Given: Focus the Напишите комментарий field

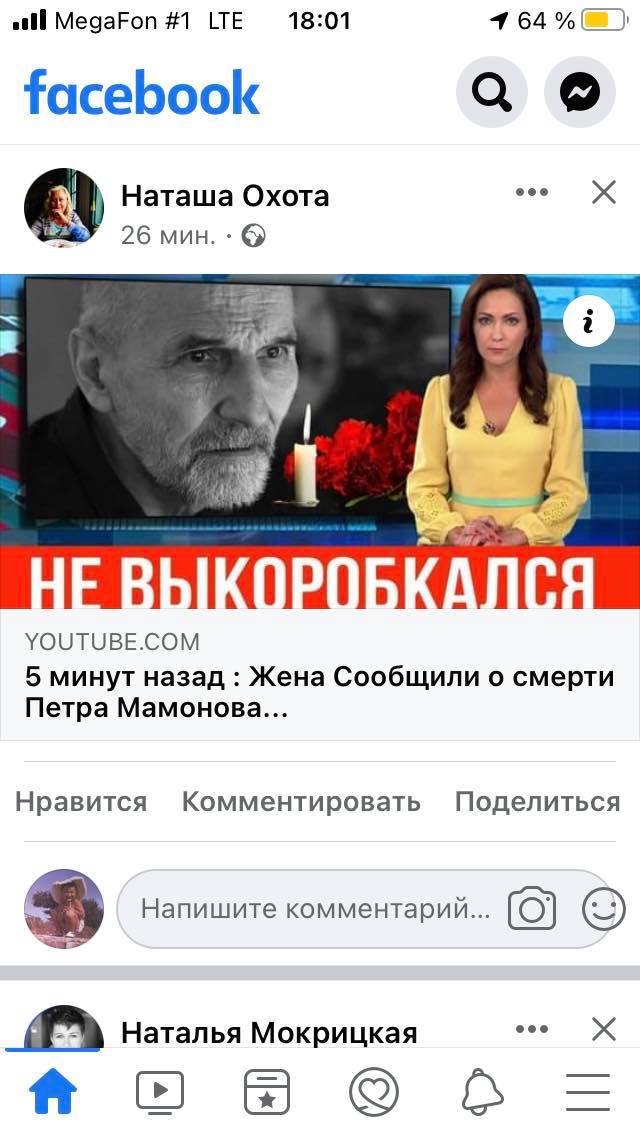Looking at the screenshot, I should [315, 909].
